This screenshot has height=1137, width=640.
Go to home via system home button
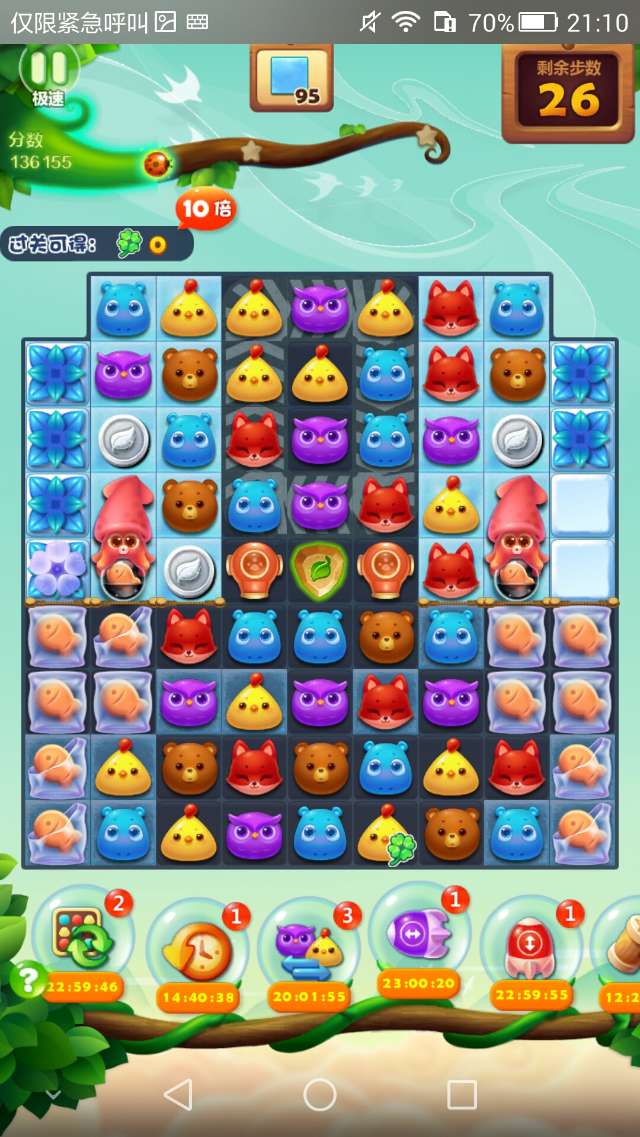tap(320, 1094)
